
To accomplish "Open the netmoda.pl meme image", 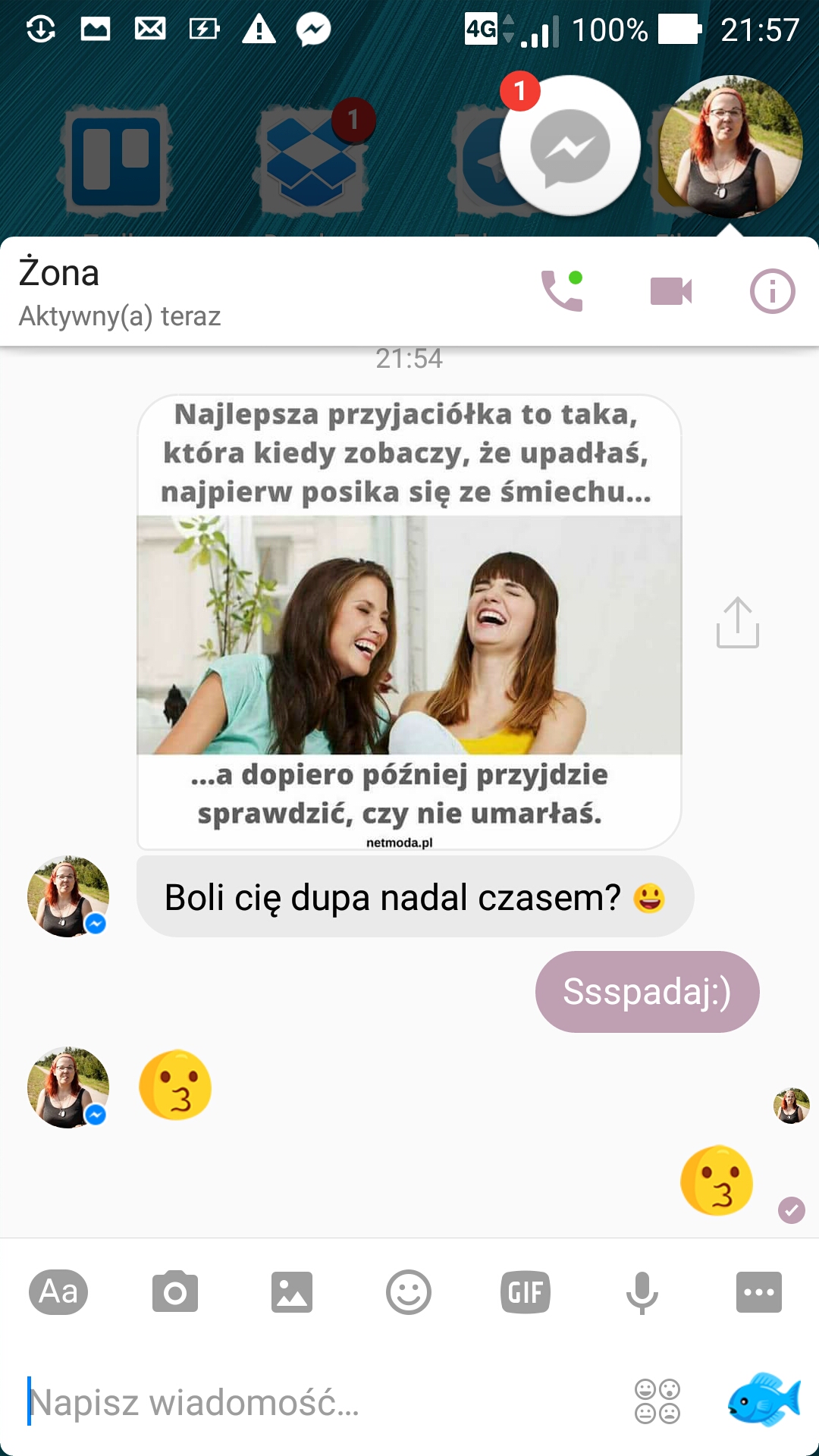I will tap(409, 622).
